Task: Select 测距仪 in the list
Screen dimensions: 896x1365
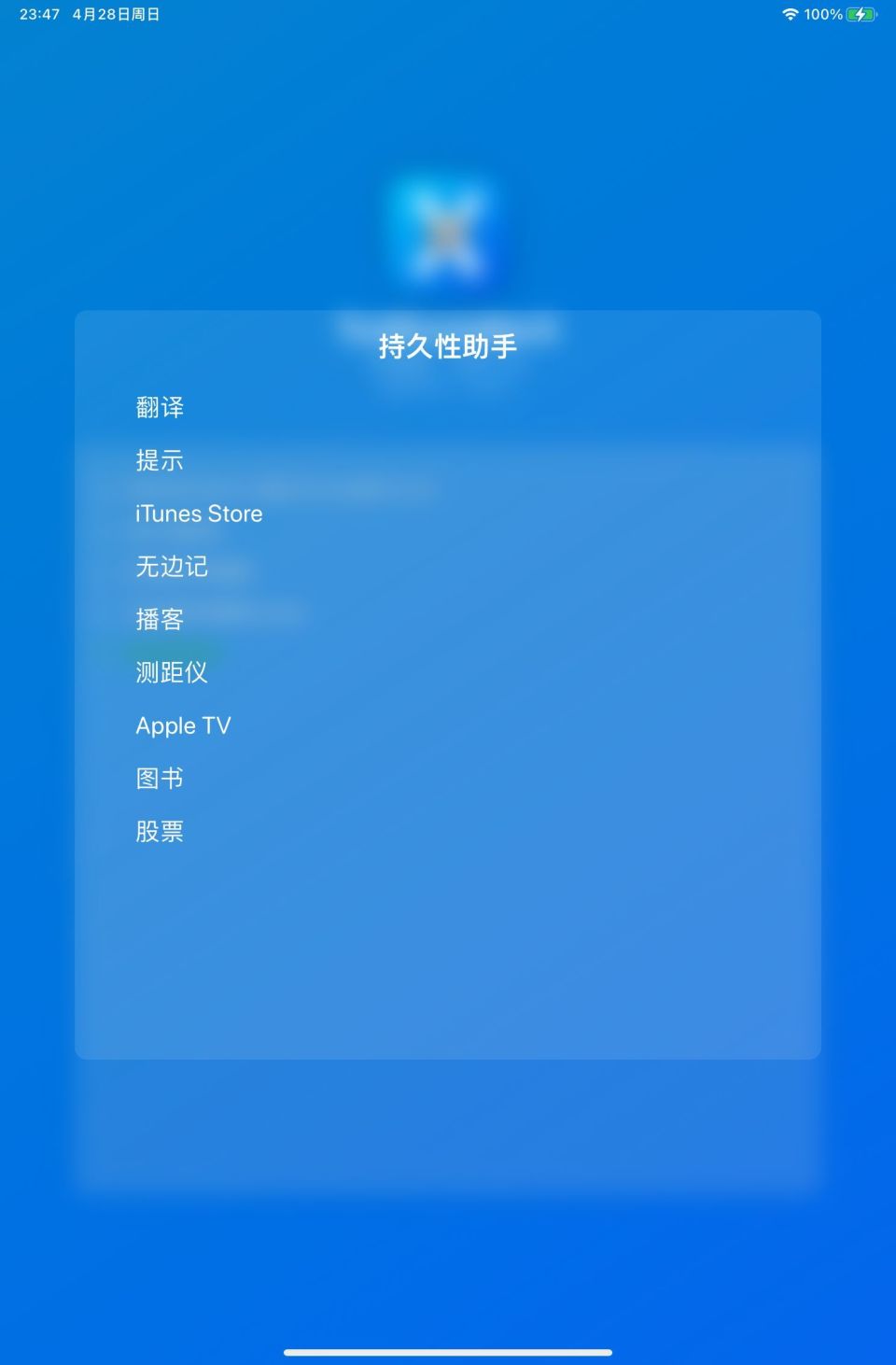Action: (172, 673)
